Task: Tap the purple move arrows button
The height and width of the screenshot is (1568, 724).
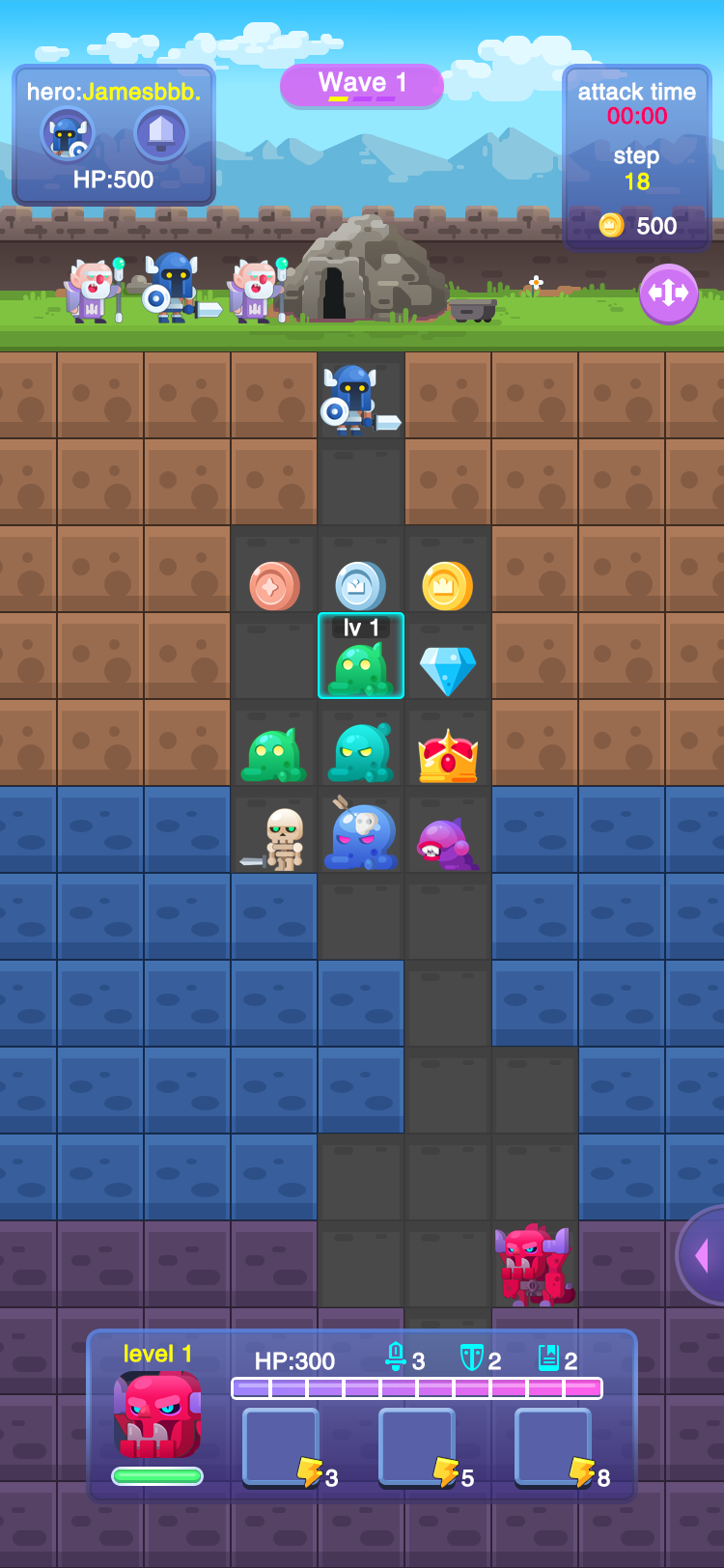Action: pyautogui.click(x=668, y=294)
